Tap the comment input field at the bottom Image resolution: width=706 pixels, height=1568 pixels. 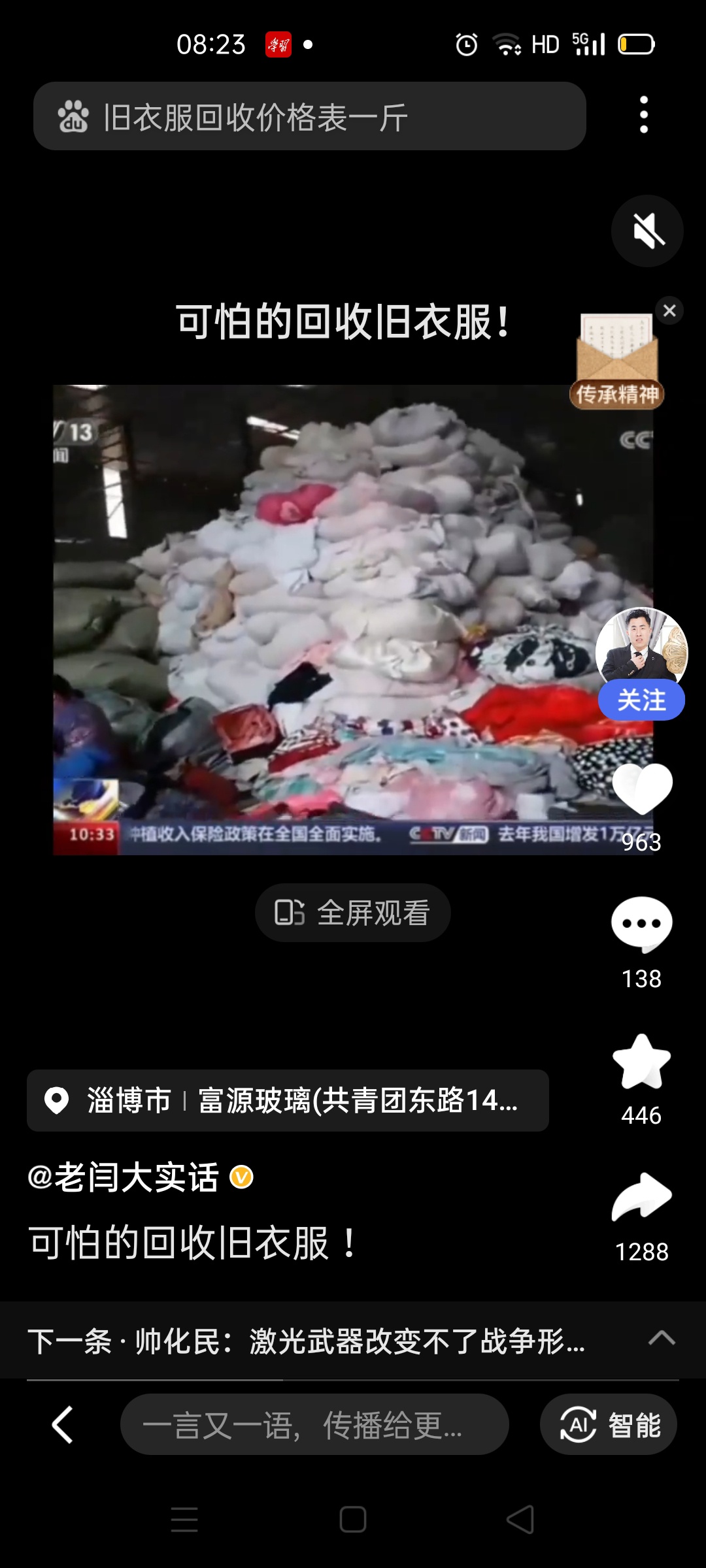[314, 1425]
